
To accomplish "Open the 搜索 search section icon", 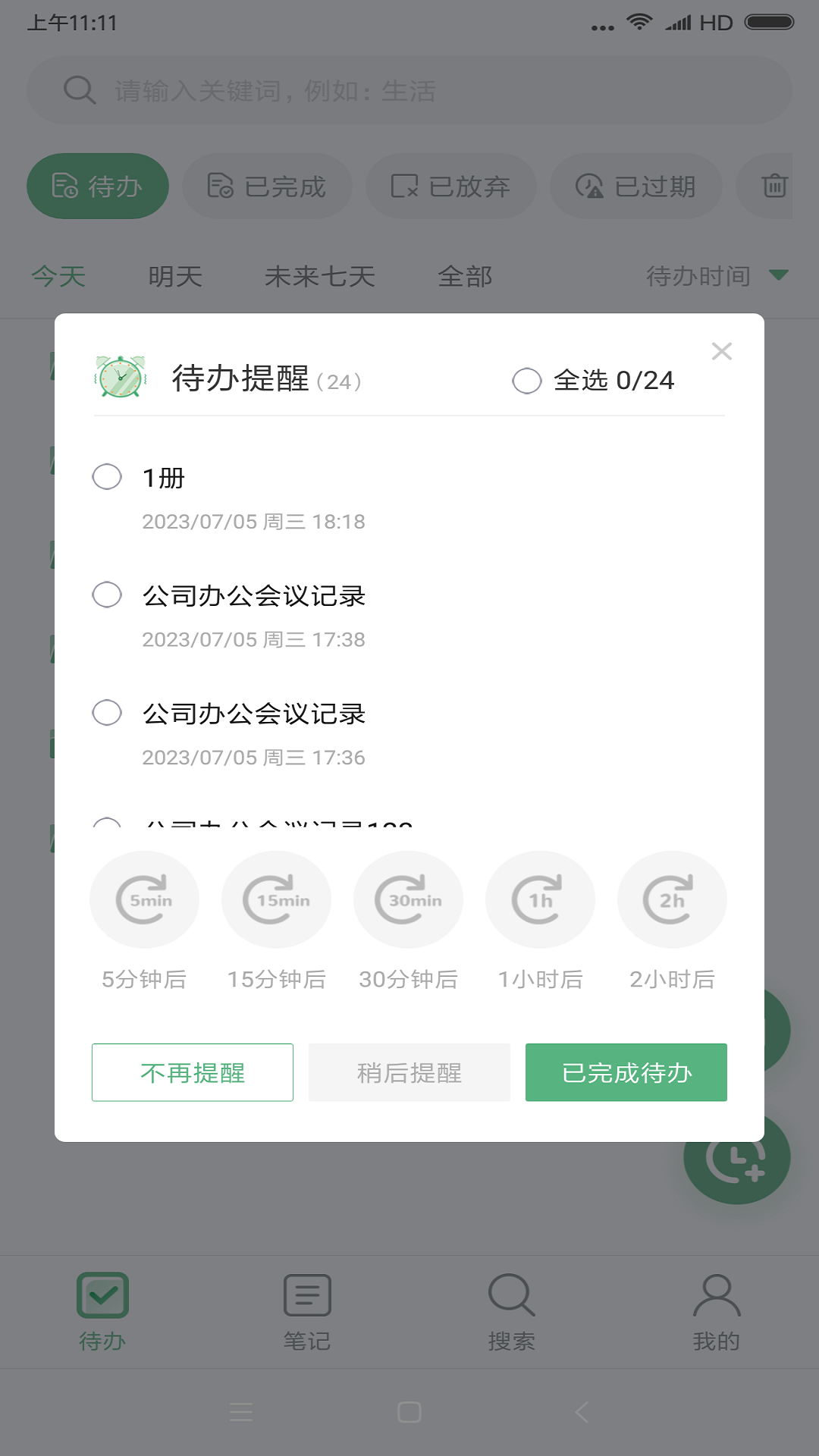I will coord(512,1294).
